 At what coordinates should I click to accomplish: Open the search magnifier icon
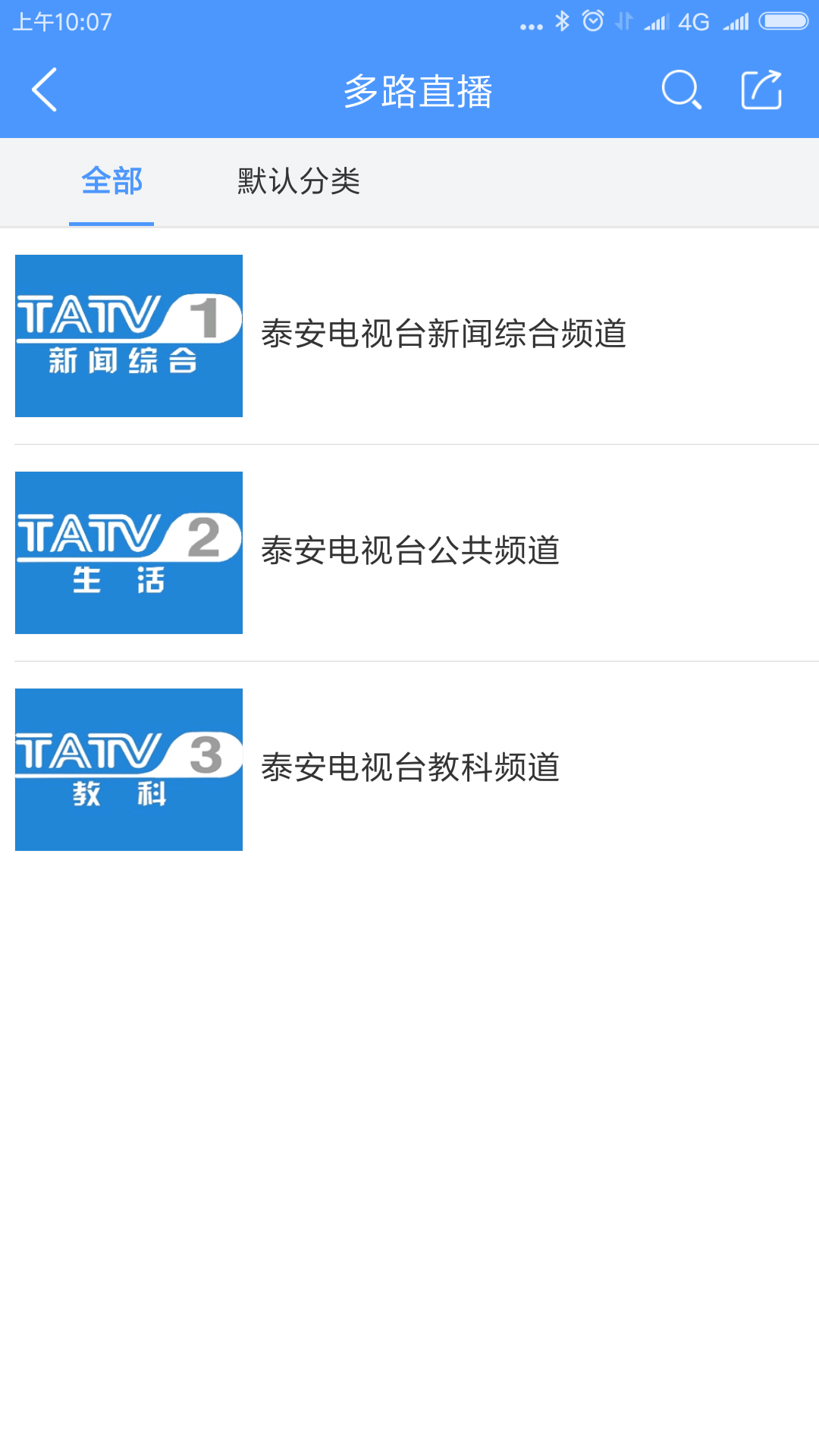coord(681,90)
